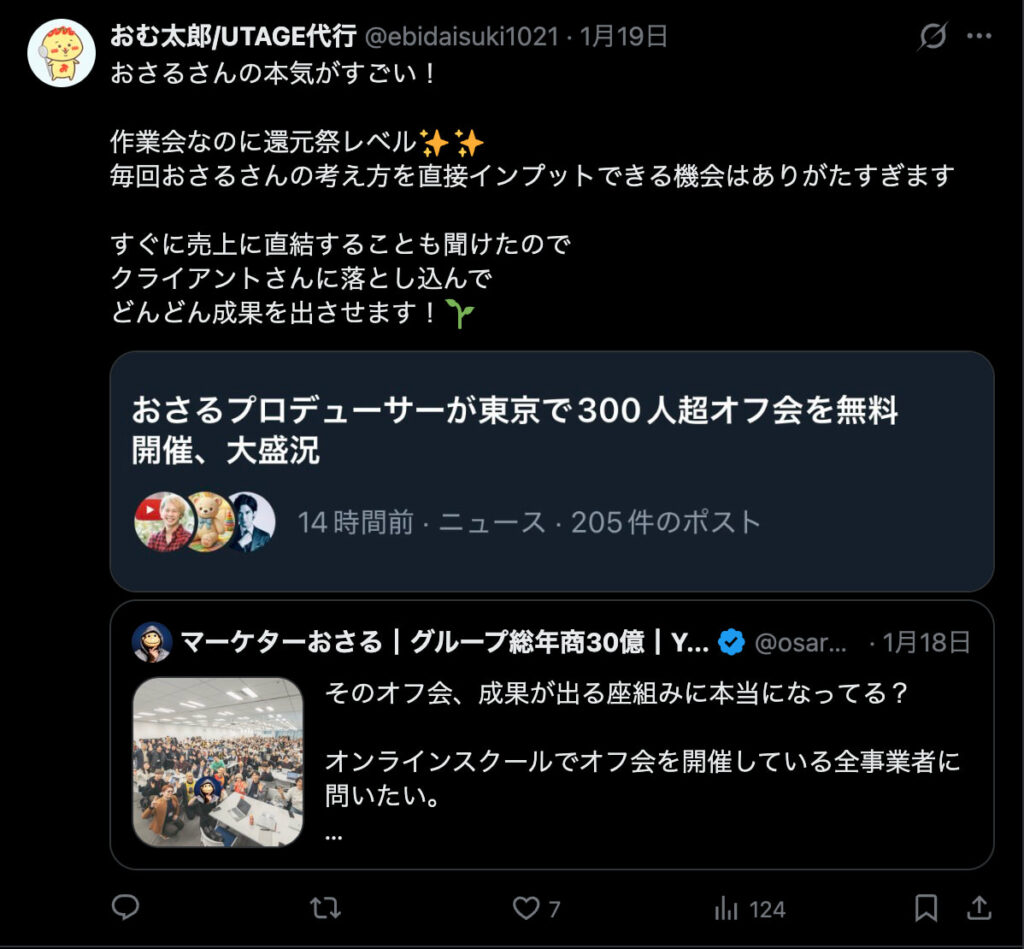Open the @ebidaisuki1021 handle link
Screen dimensions: 1024x949
(460, 37)
